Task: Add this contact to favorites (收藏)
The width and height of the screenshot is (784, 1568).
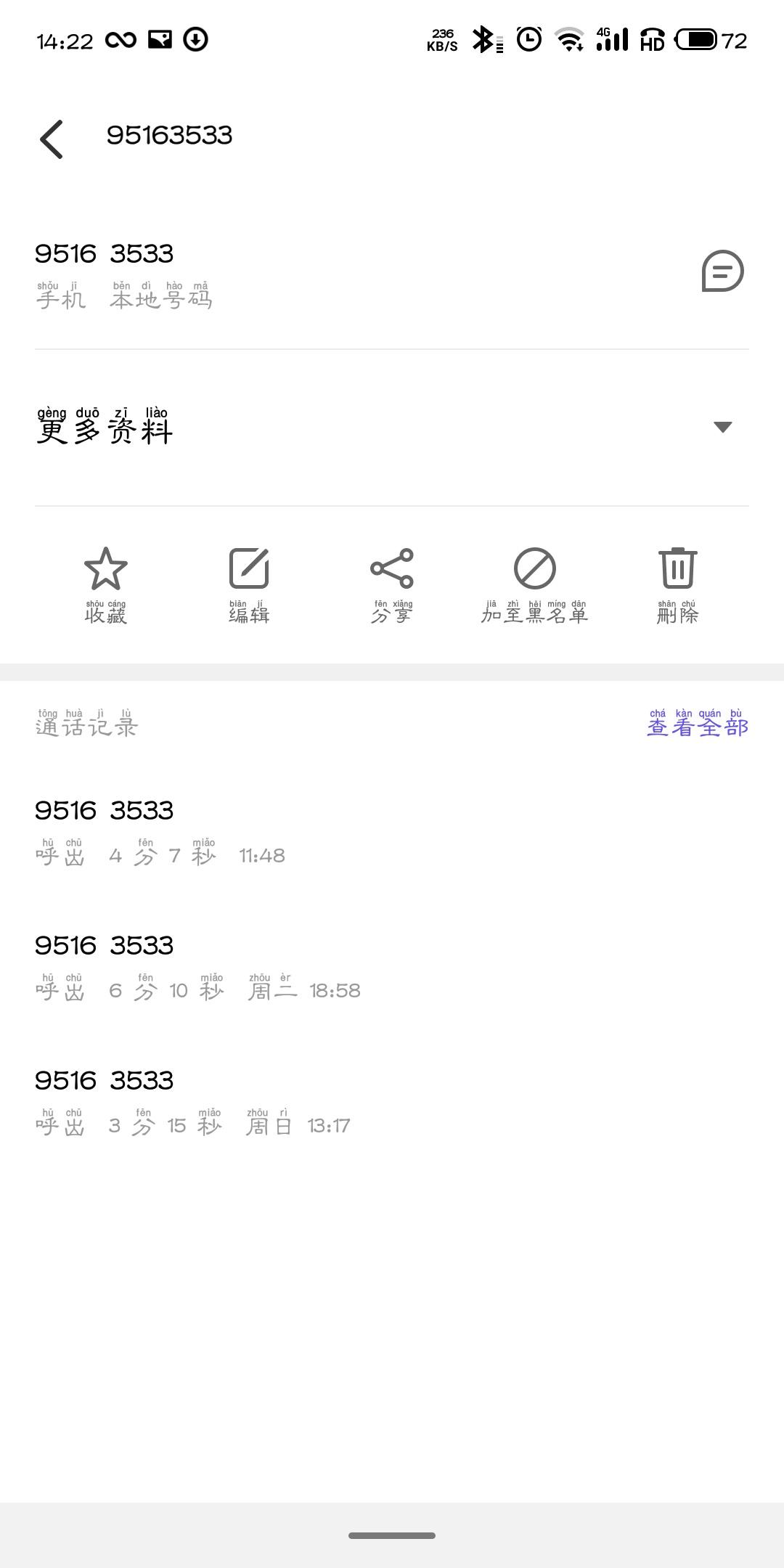Action: [x=106, y=584]
